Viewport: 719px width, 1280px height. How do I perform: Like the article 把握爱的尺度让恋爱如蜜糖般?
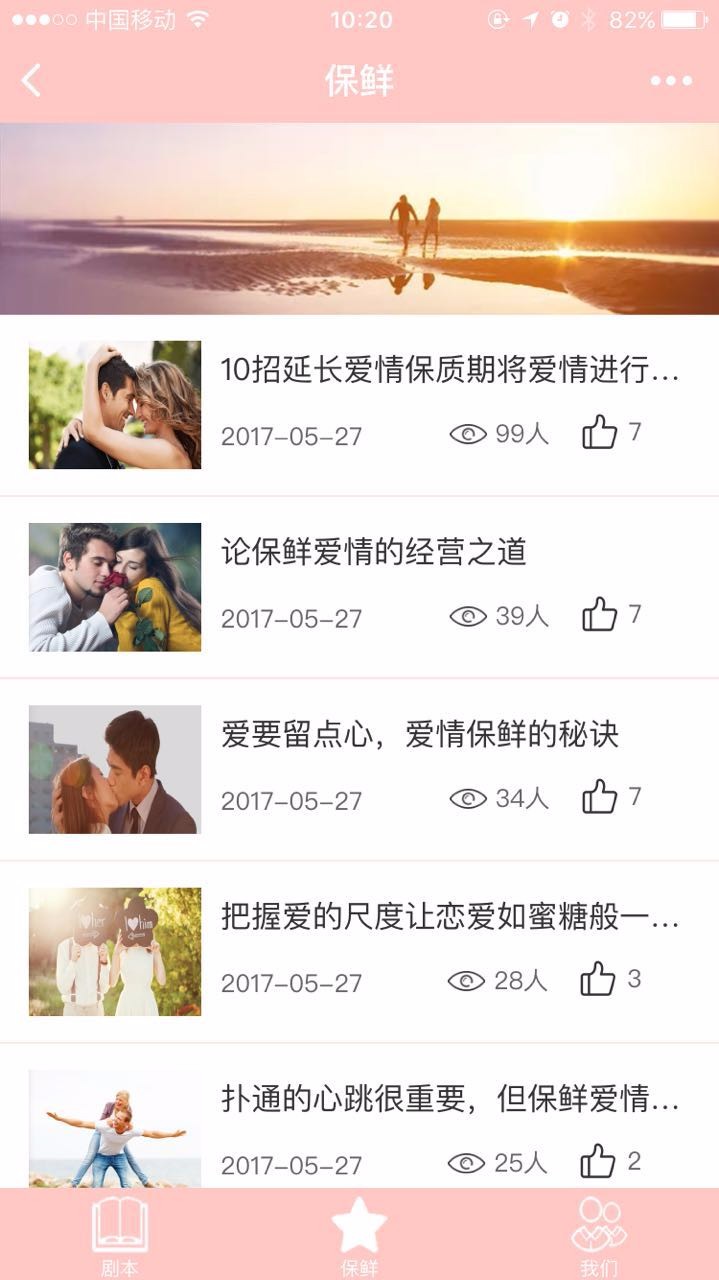pyautogui.click(x=598, y=979)
